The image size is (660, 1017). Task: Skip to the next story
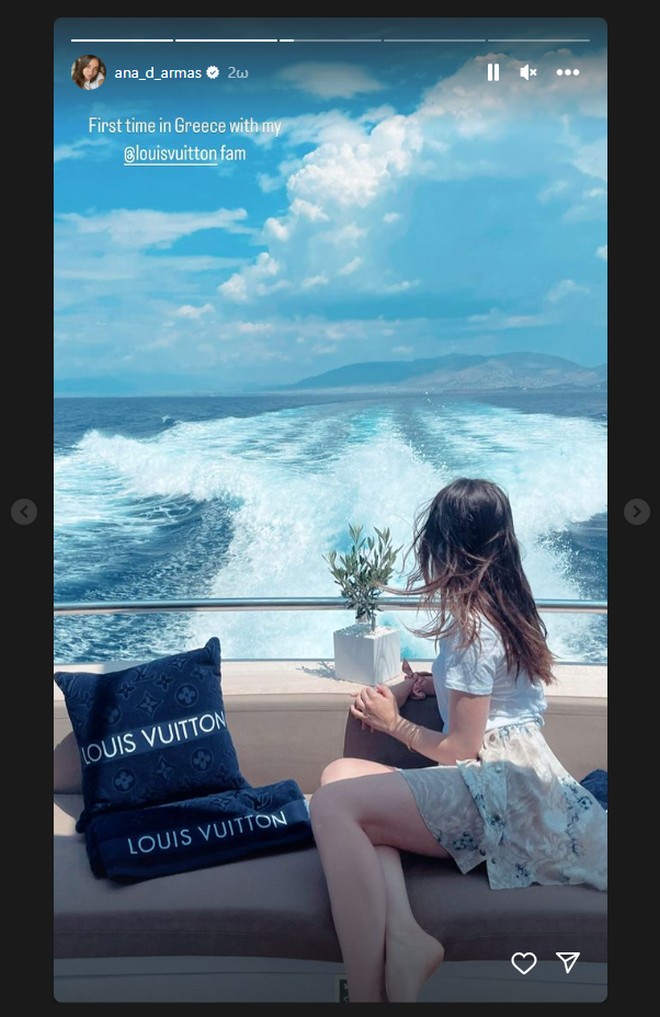(x=636, y=512)
